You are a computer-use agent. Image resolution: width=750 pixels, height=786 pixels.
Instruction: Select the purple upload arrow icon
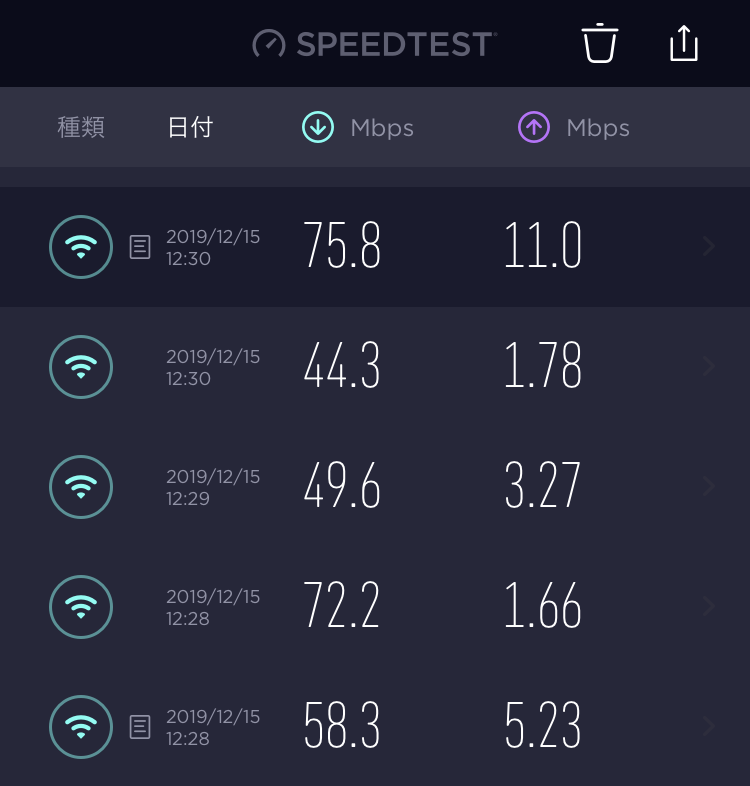coord(533,127)
